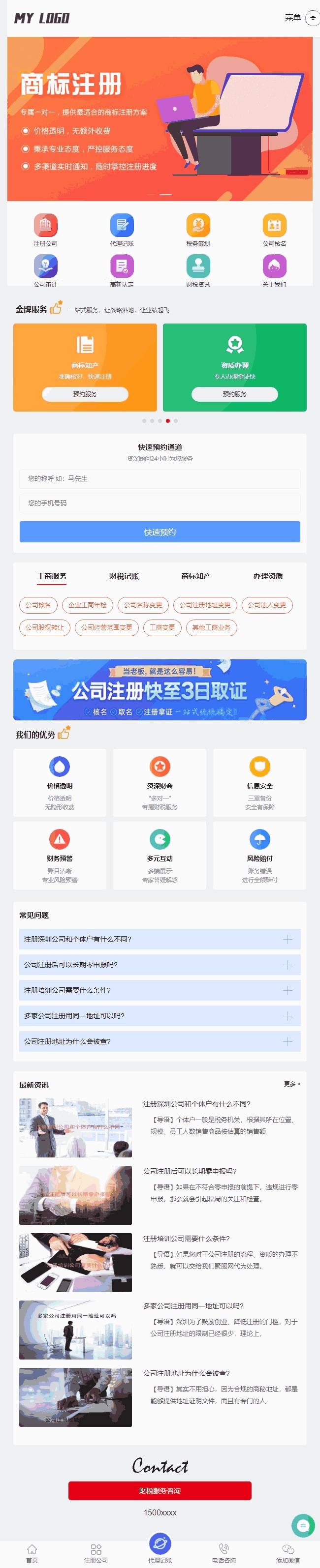320x1568 pixels.
Task: Focus the 您的手机号码 phone field
Action: [160, 503]
